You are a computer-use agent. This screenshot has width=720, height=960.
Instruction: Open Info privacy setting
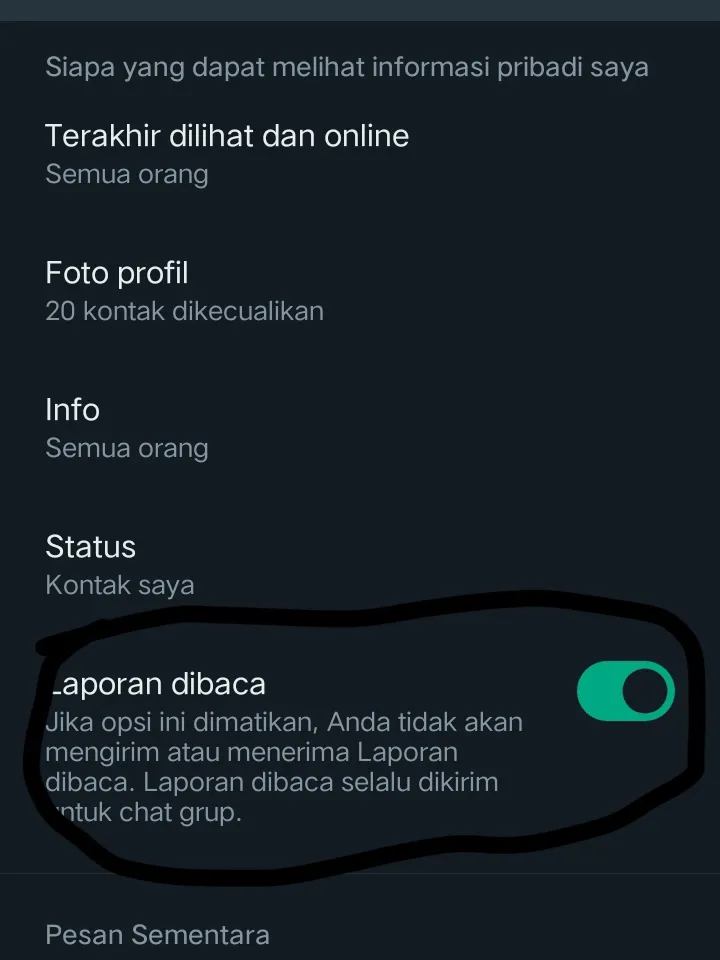127,427
